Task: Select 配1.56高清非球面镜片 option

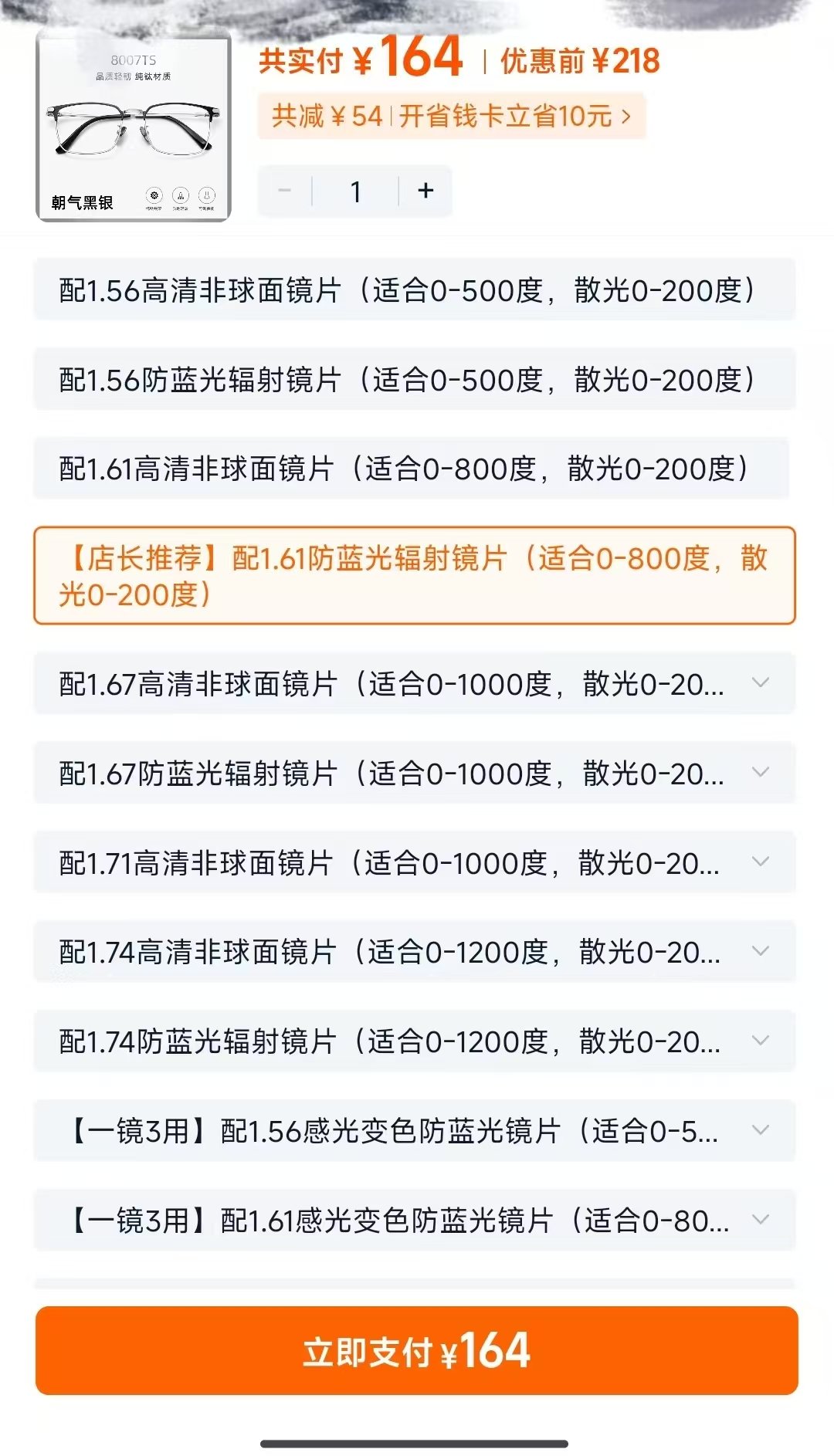Action: (415, 290)
